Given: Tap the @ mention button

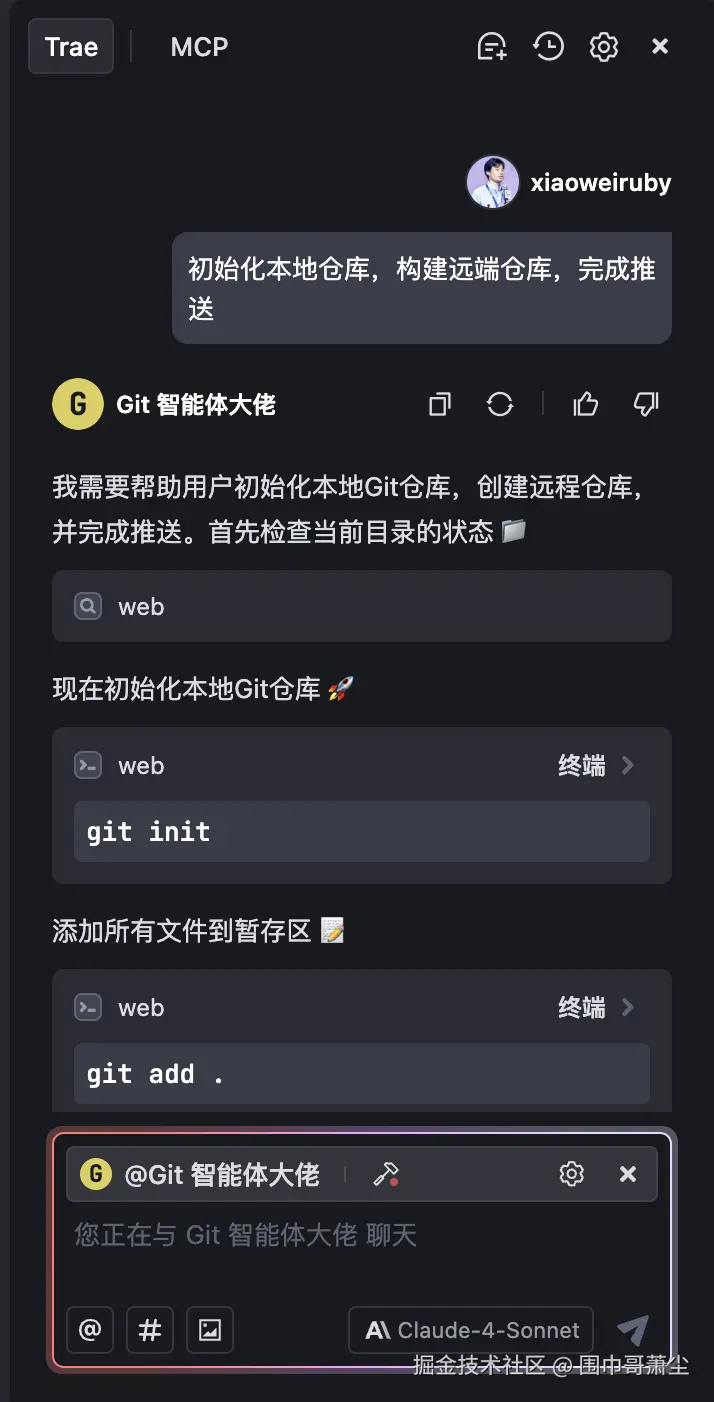Looking at the screenshot, I should (90, 1330).
